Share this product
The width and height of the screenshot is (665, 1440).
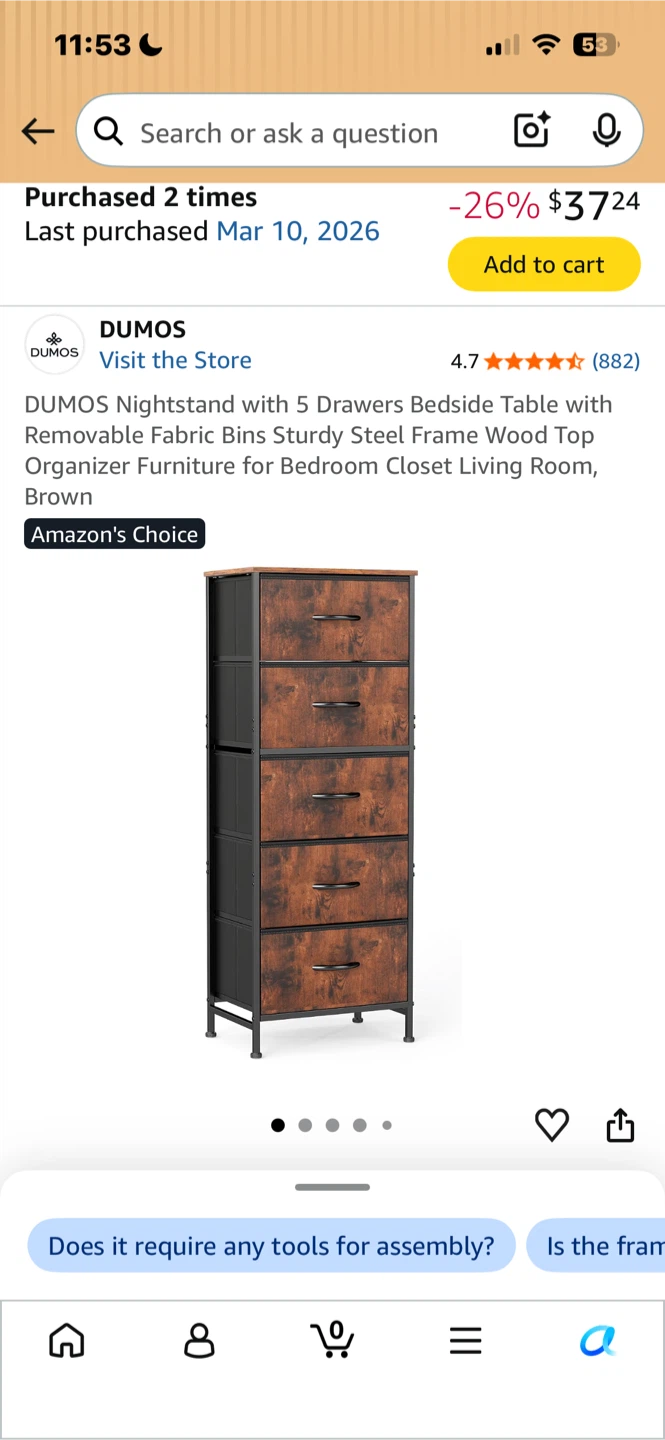click(x=620, y=1124)
